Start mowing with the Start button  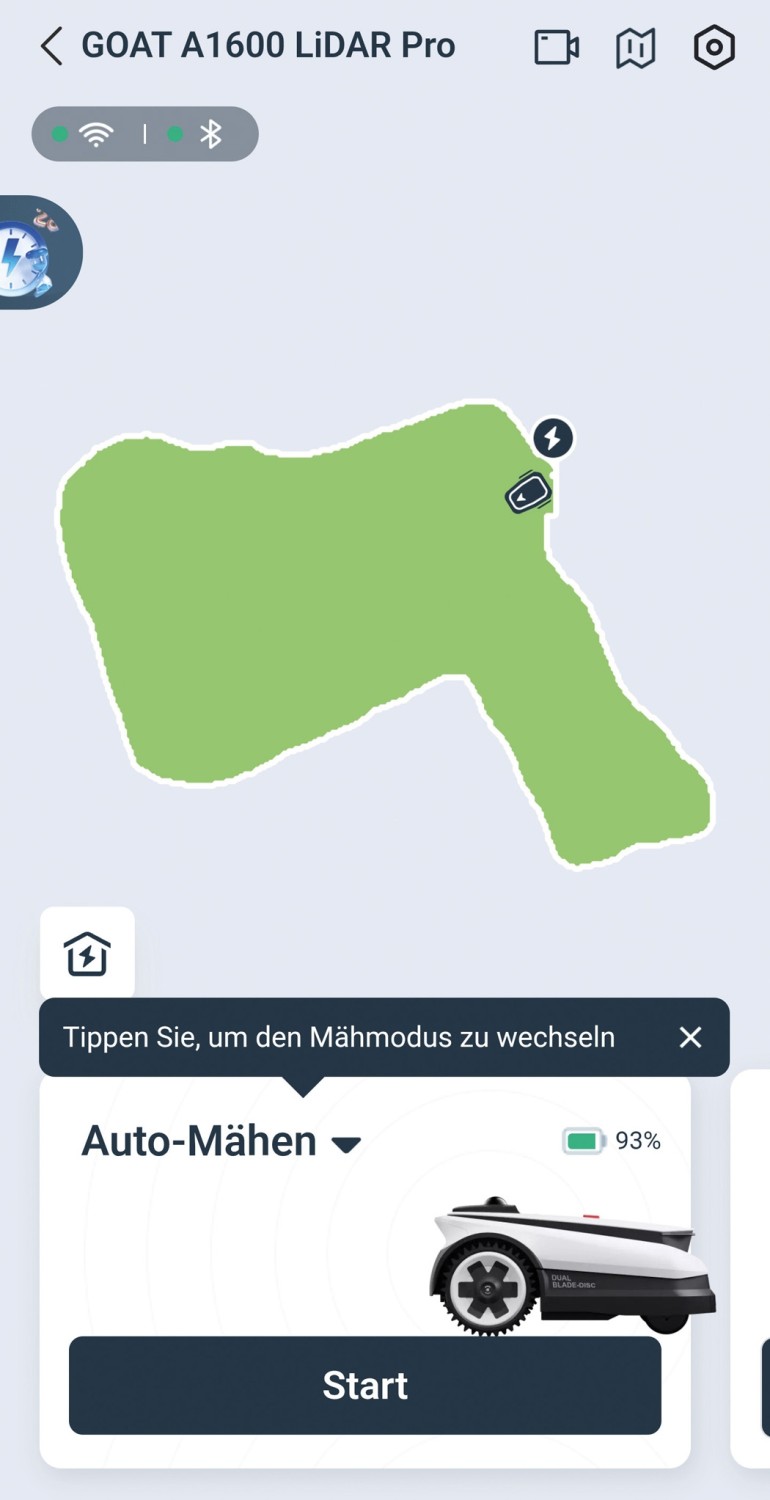(x=365, y=1385)
